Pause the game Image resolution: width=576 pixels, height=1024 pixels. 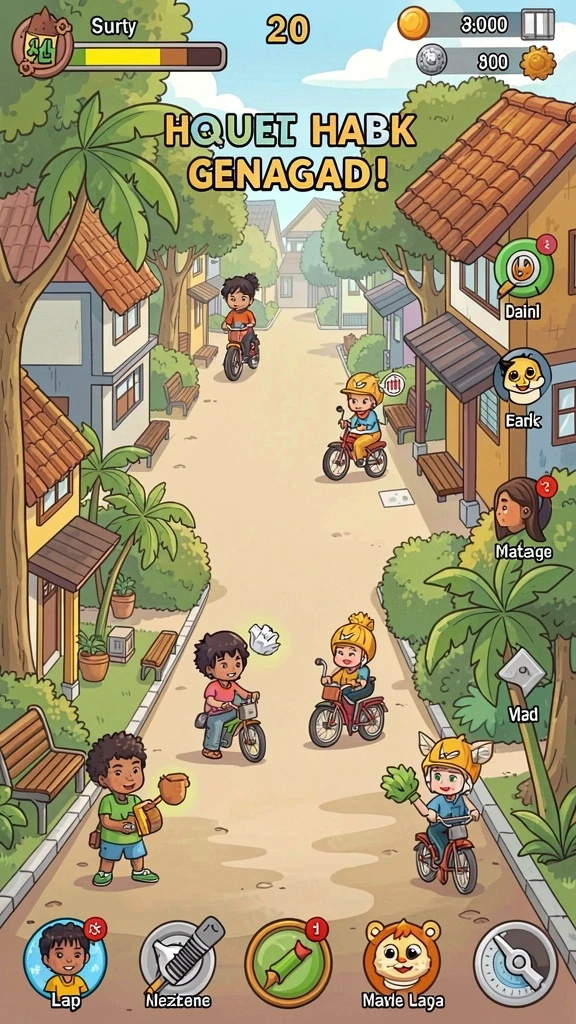(537, 24)
